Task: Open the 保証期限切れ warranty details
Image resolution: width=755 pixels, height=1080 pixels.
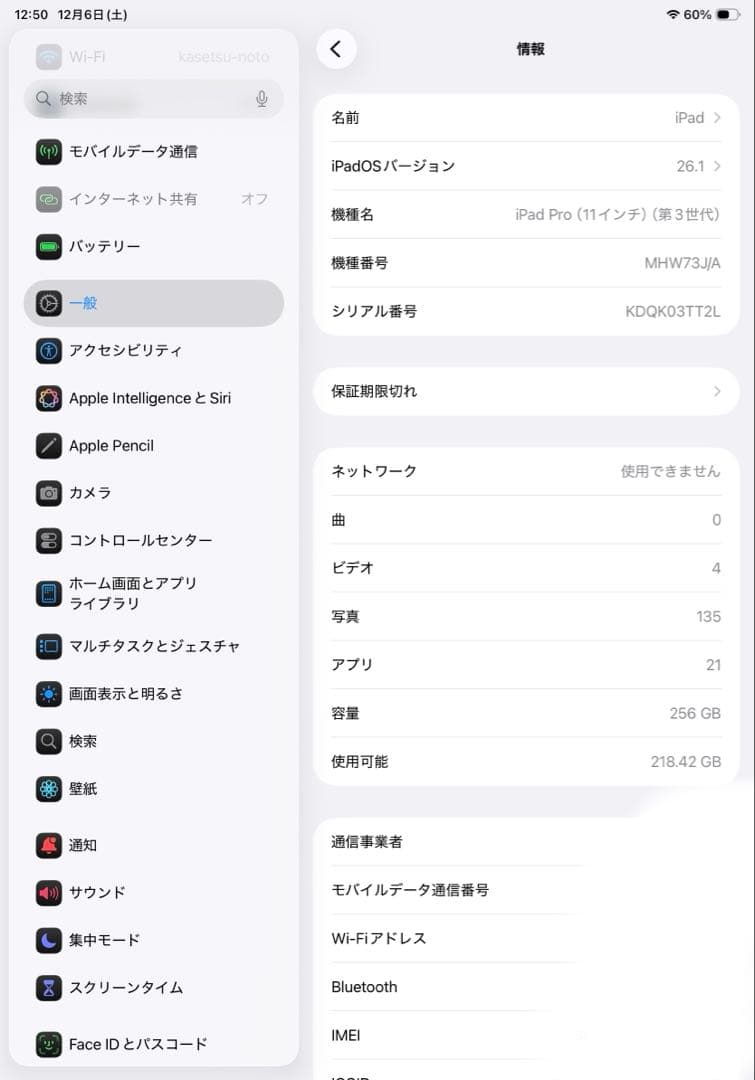Action: pyautogui.click(x=528, y=390)
